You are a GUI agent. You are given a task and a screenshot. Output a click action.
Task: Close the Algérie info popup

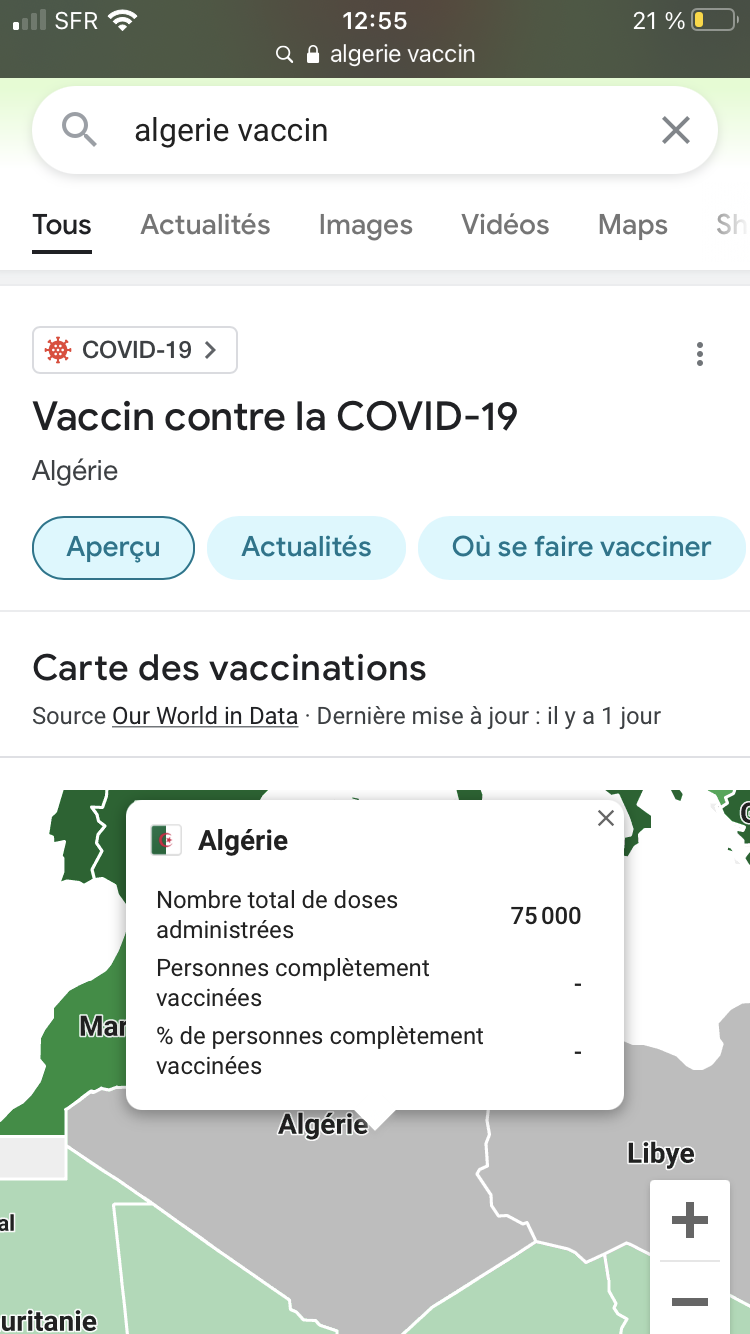coord(605,818)
